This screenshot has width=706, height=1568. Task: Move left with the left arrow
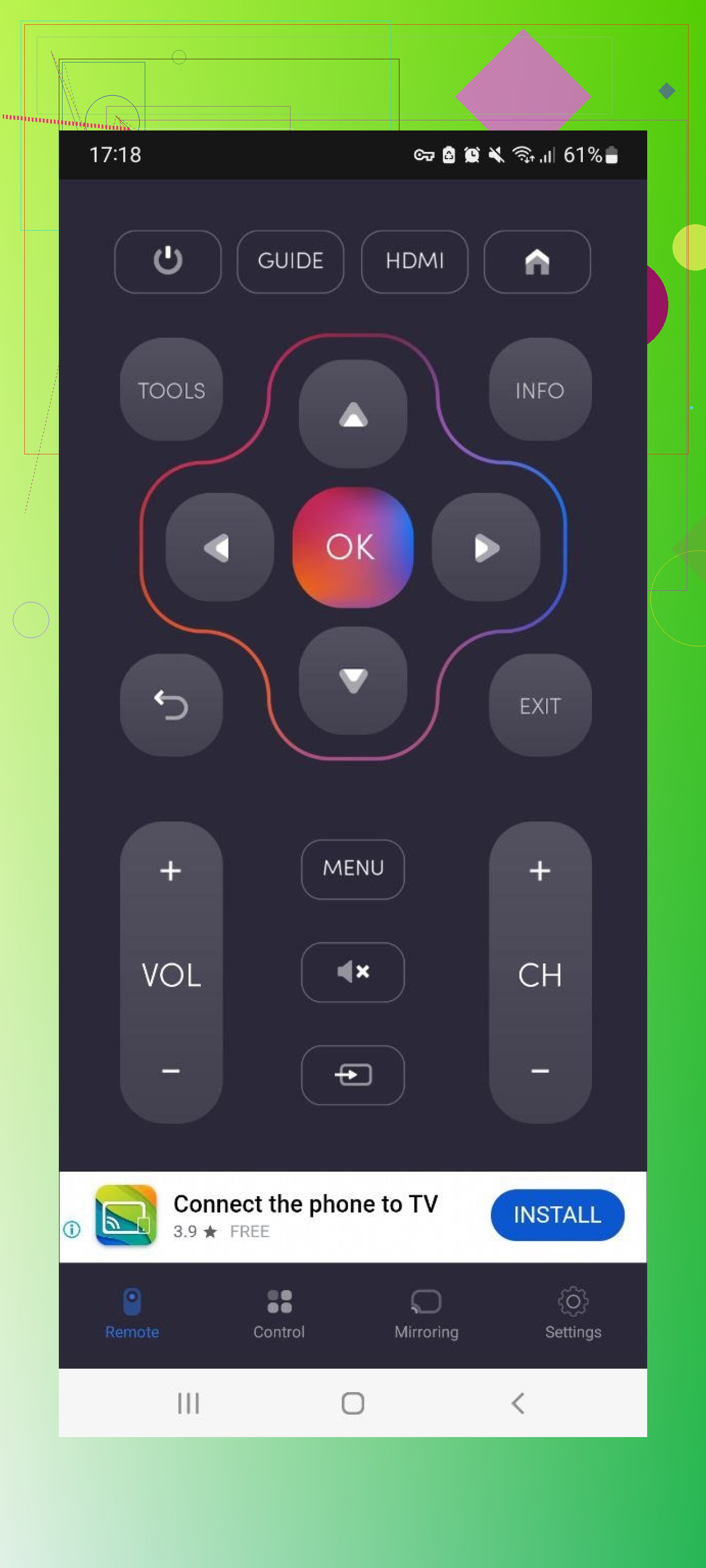219,547
